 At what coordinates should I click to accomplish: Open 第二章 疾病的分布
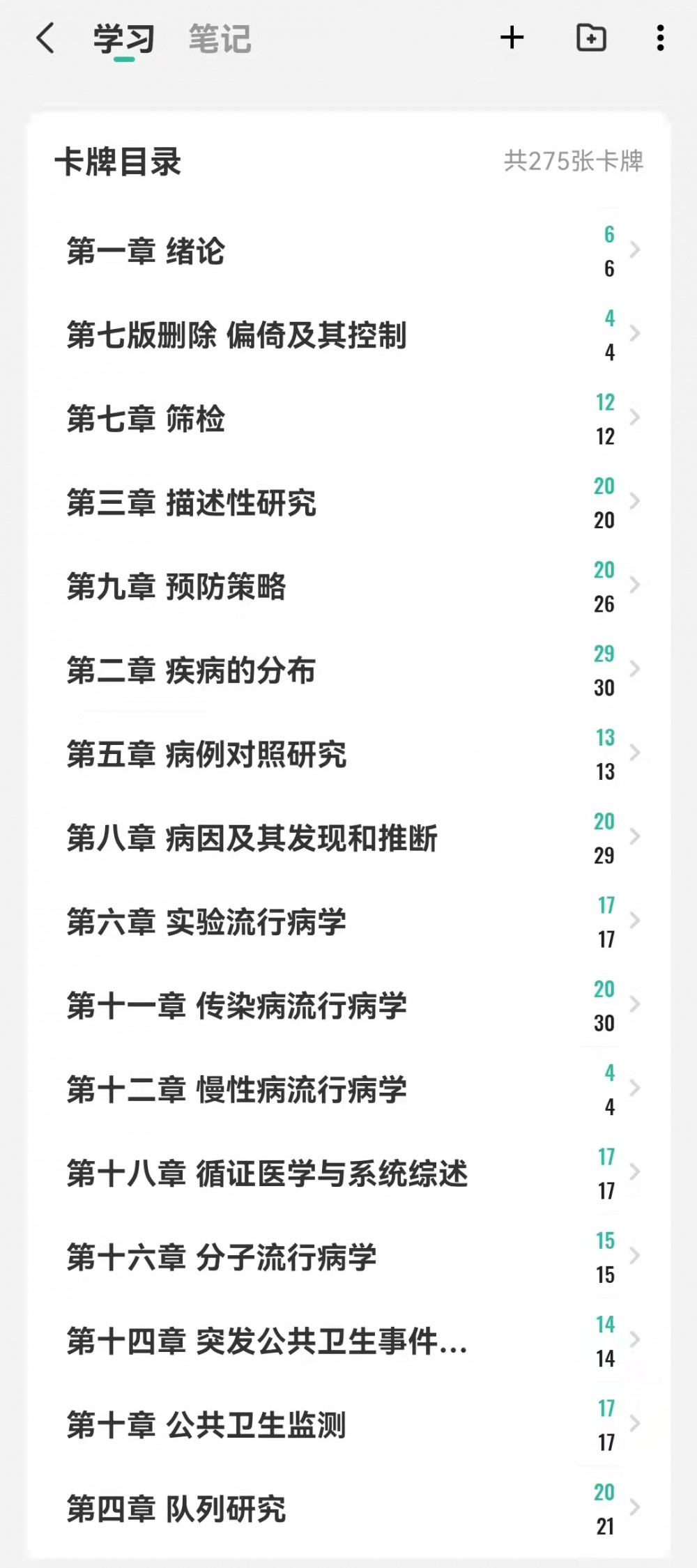[348, 670]
